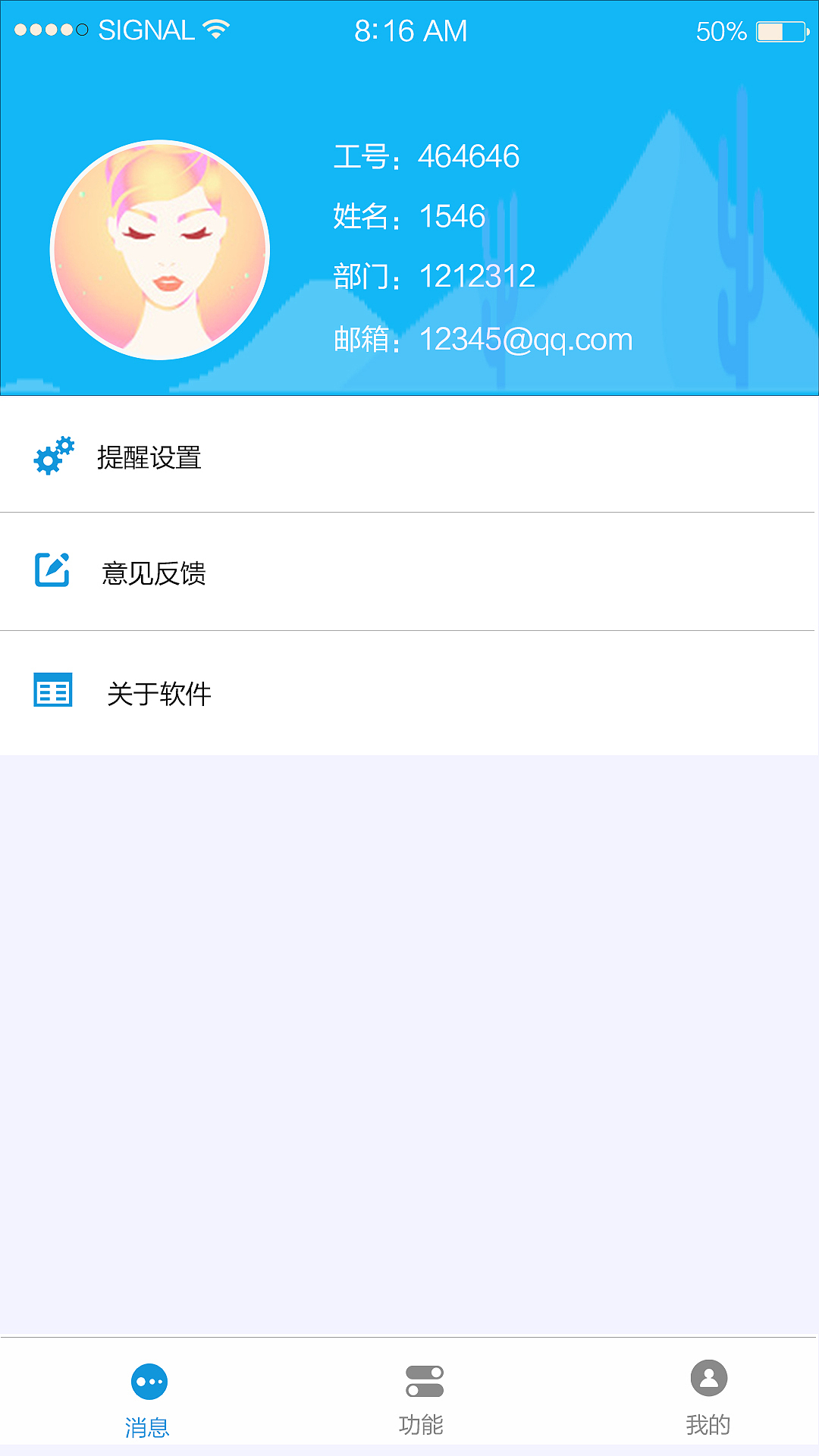Screen dimensions: 819x1456
Task: Tap the 8:16 AM clock display
Action: pyautogui.click(x=409, y=29)
